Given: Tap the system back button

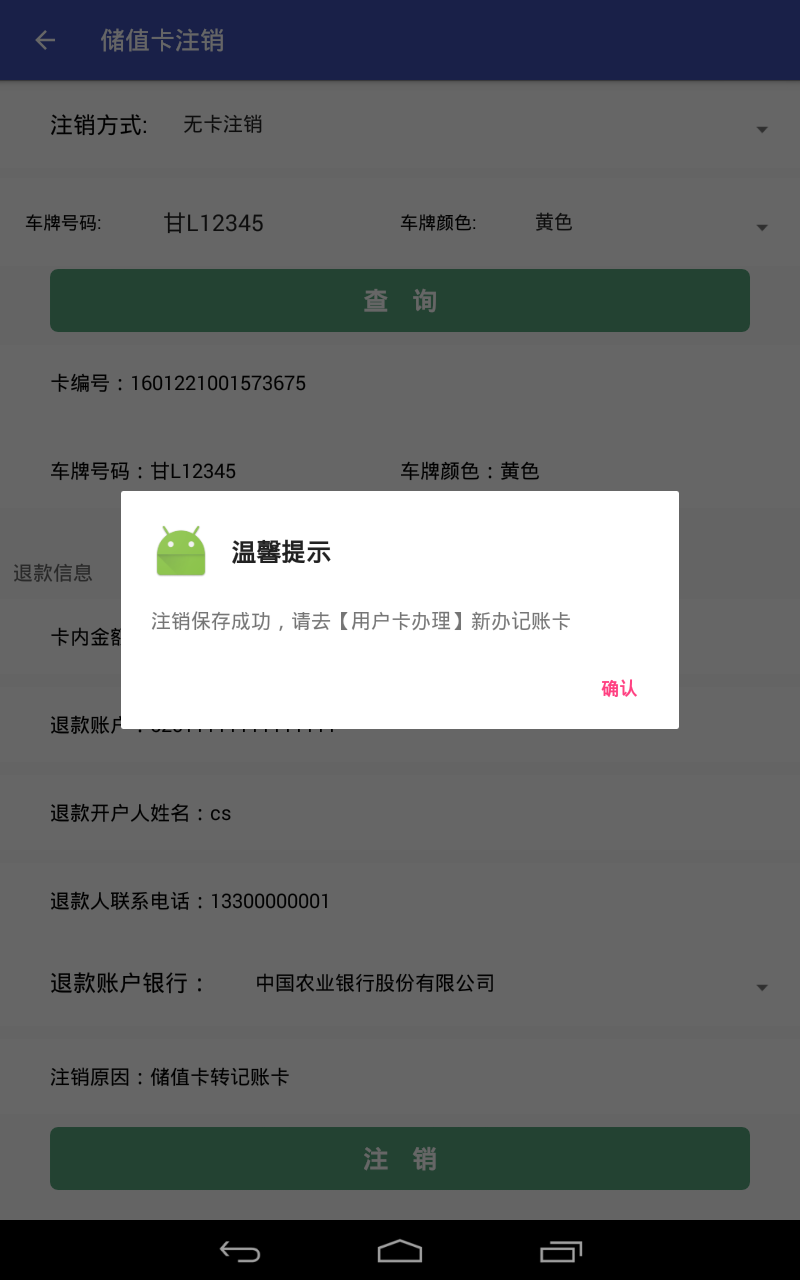Looking at the screenshot, I should point(240,1251).
